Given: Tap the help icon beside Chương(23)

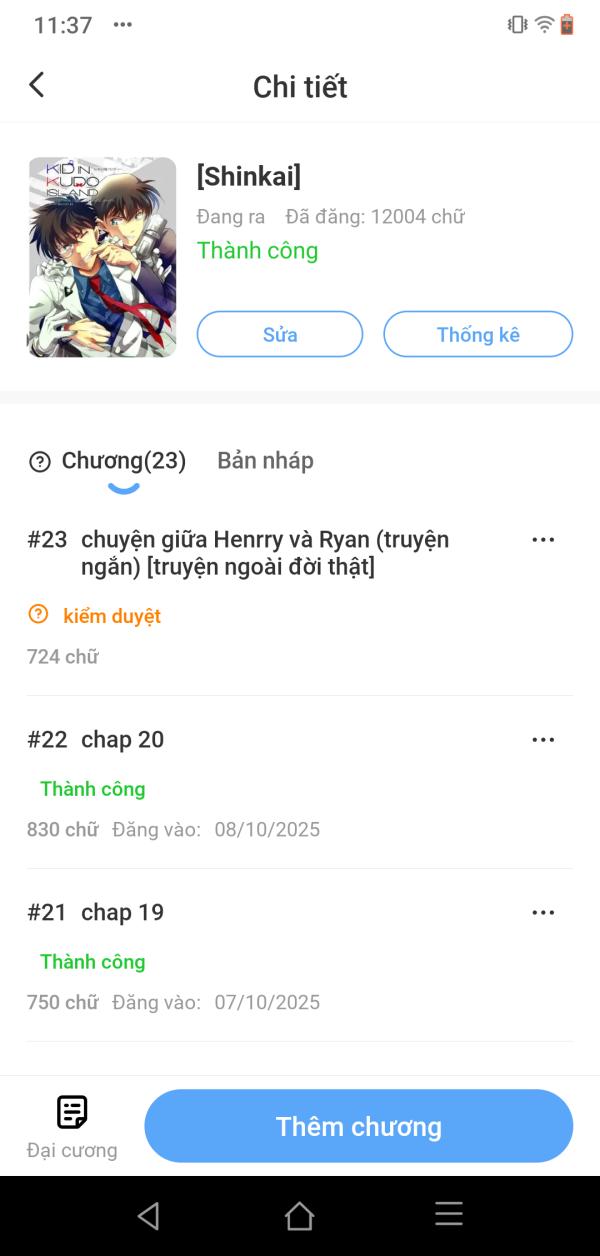Looking at the screenshot, I should 40,461.
